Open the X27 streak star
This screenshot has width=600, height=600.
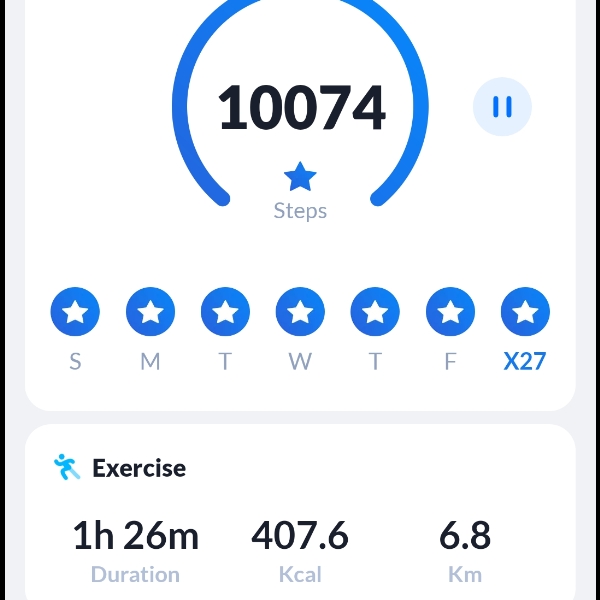coord(525,313)
